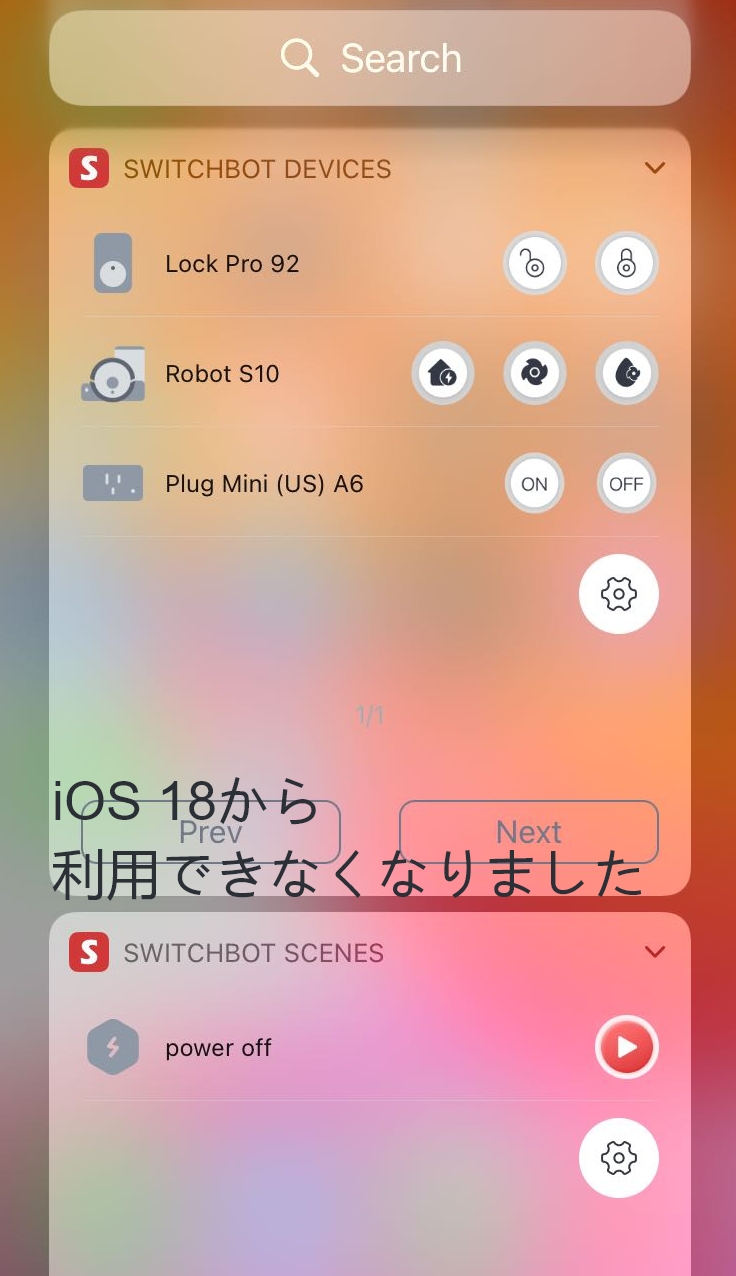Start mopping with Robot S10

coord(626,374)
